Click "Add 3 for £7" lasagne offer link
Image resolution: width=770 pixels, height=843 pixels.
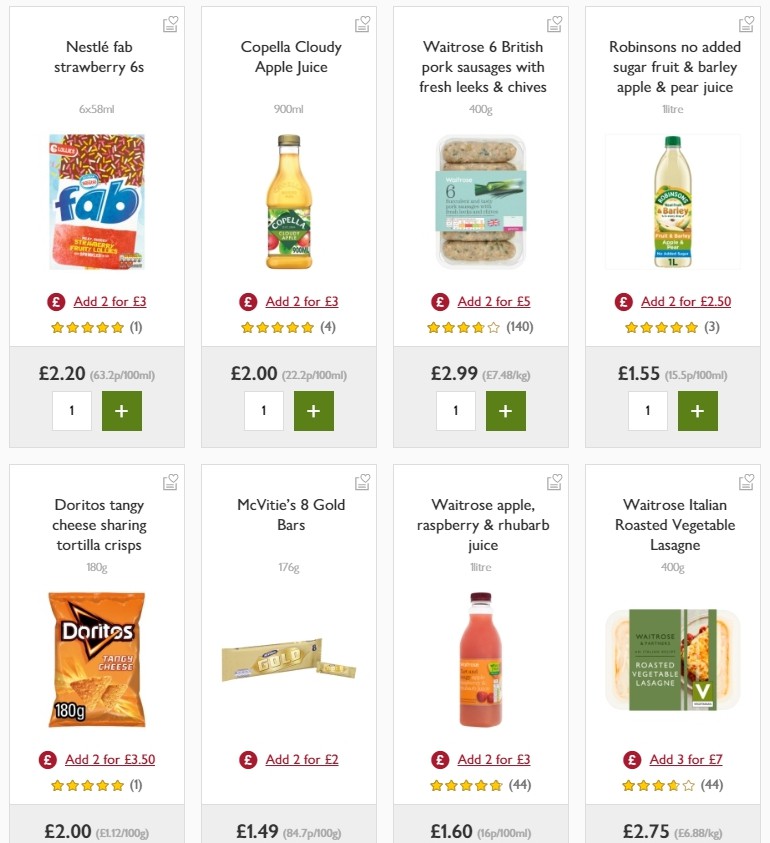click(685, 759)
